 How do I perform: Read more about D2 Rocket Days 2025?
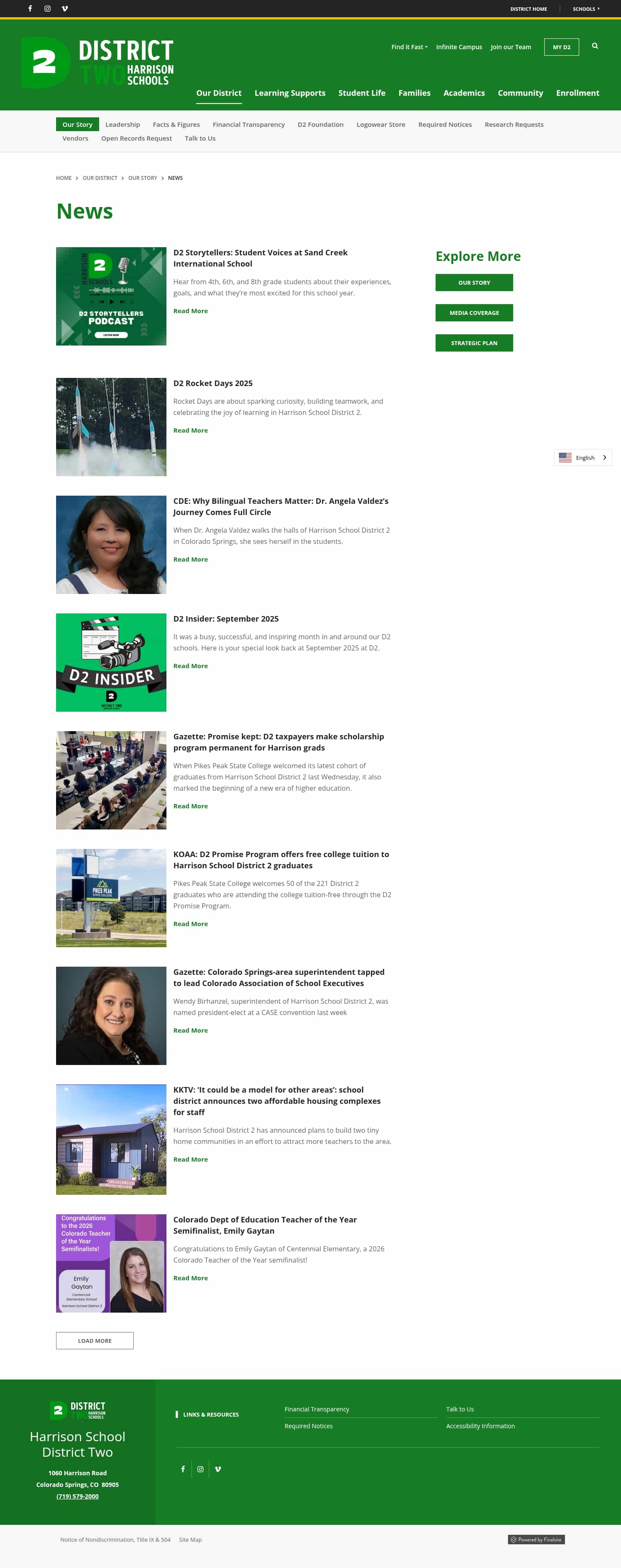click(190, 430)
